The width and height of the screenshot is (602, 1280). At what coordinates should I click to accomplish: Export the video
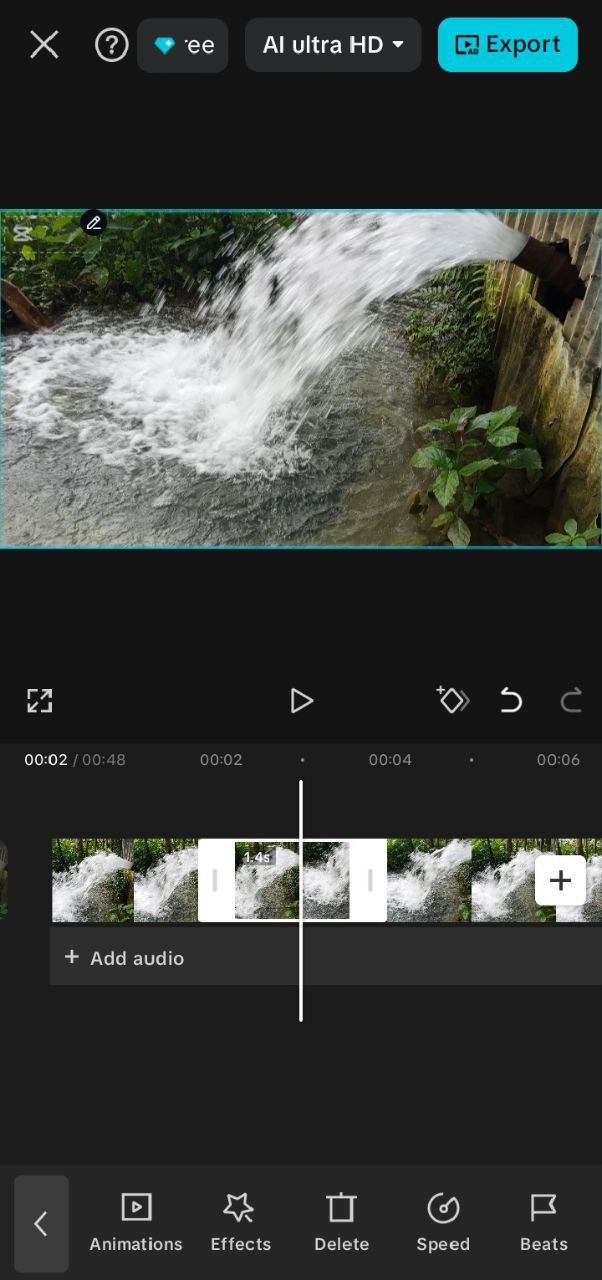coord(507,45)
